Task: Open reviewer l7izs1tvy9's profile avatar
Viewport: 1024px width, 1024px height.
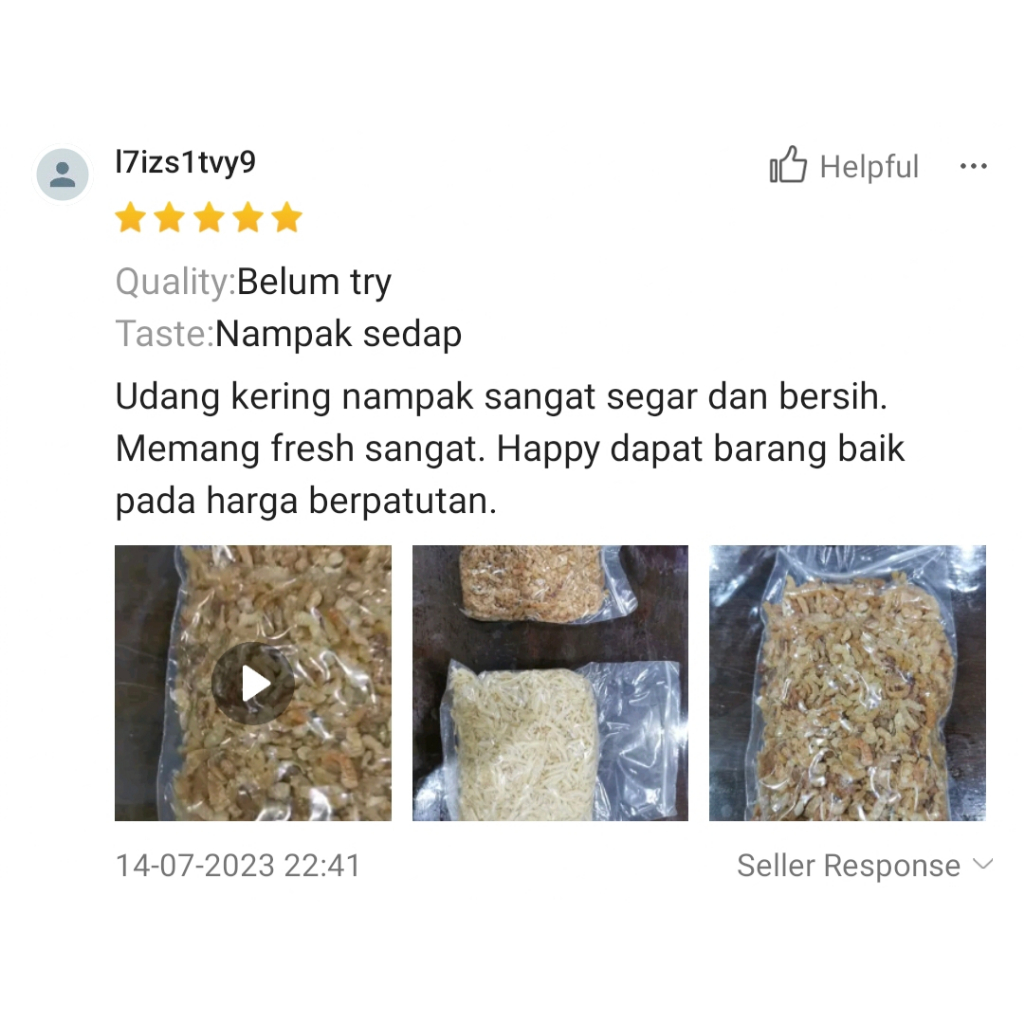Action: (63, 174)
